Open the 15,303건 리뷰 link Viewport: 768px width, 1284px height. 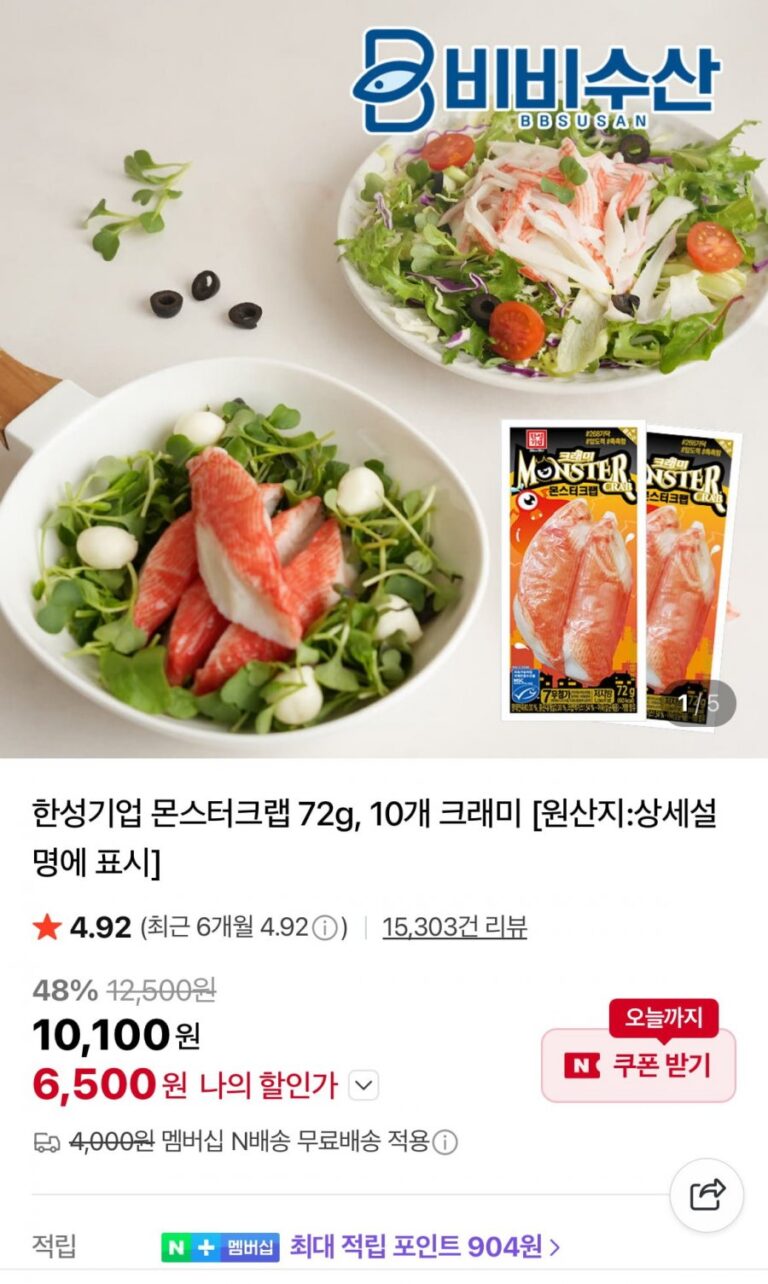tap(454, 927)
